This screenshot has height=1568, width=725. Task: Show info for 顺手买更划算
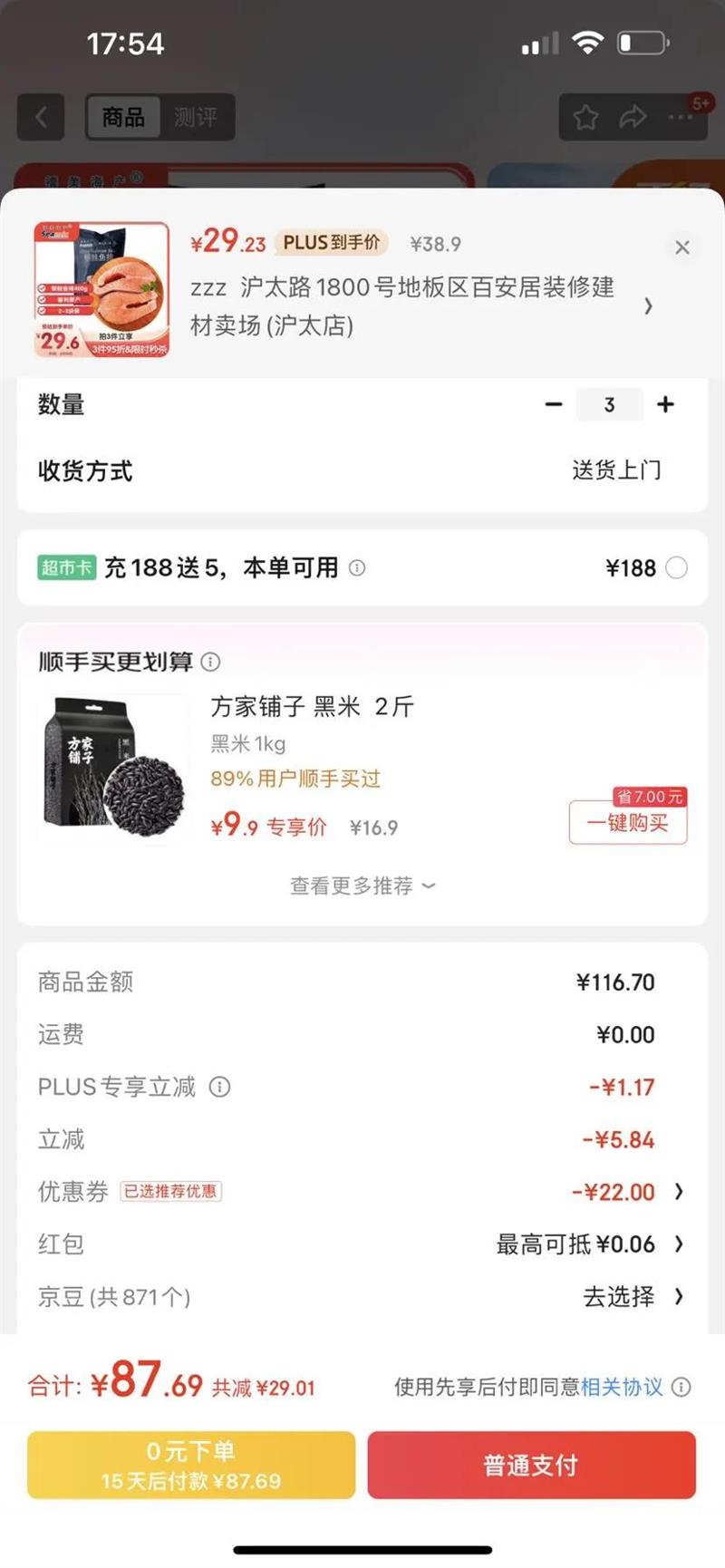click(210, 663)
